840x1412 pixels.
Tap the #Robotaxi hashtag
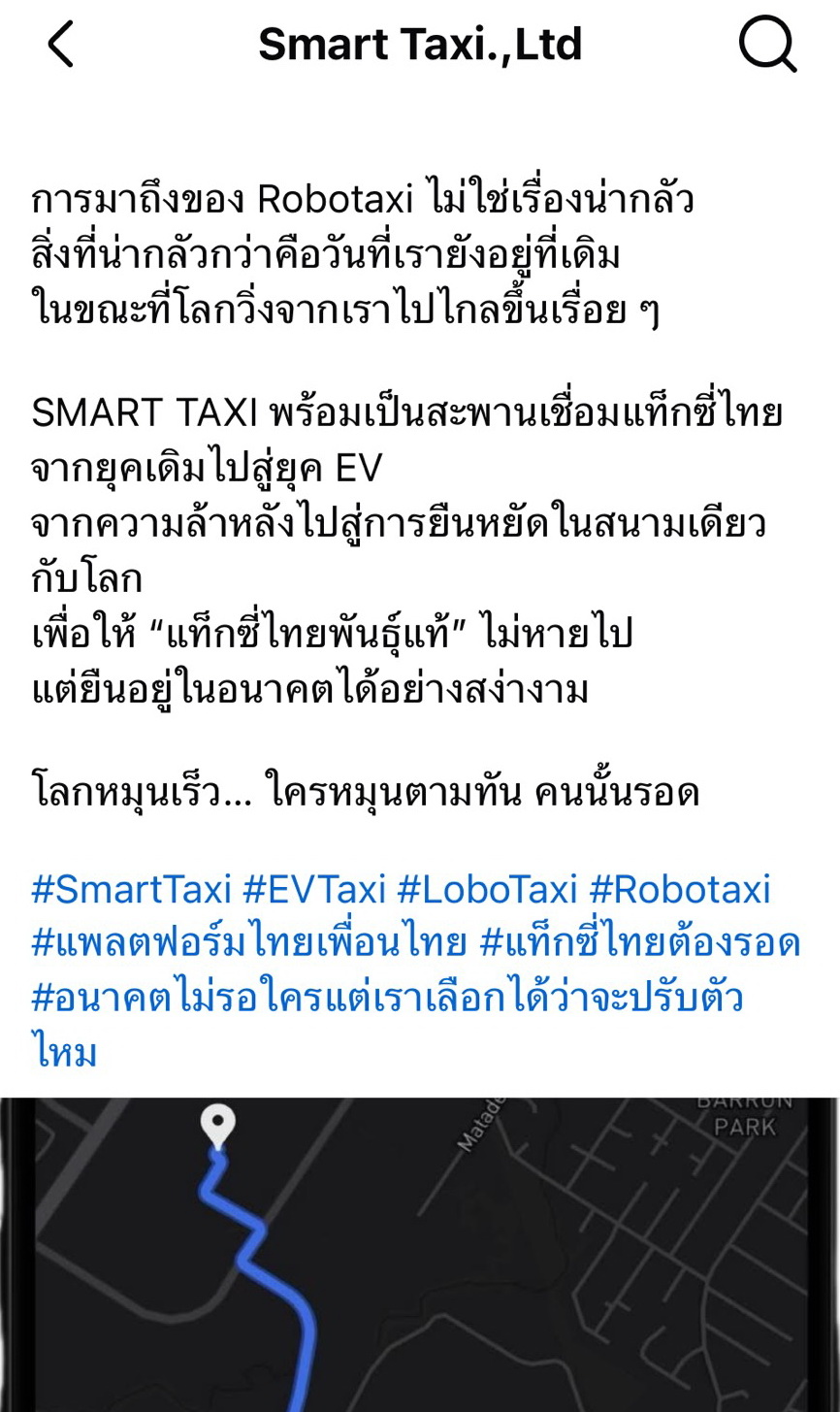tap(680, 889)
